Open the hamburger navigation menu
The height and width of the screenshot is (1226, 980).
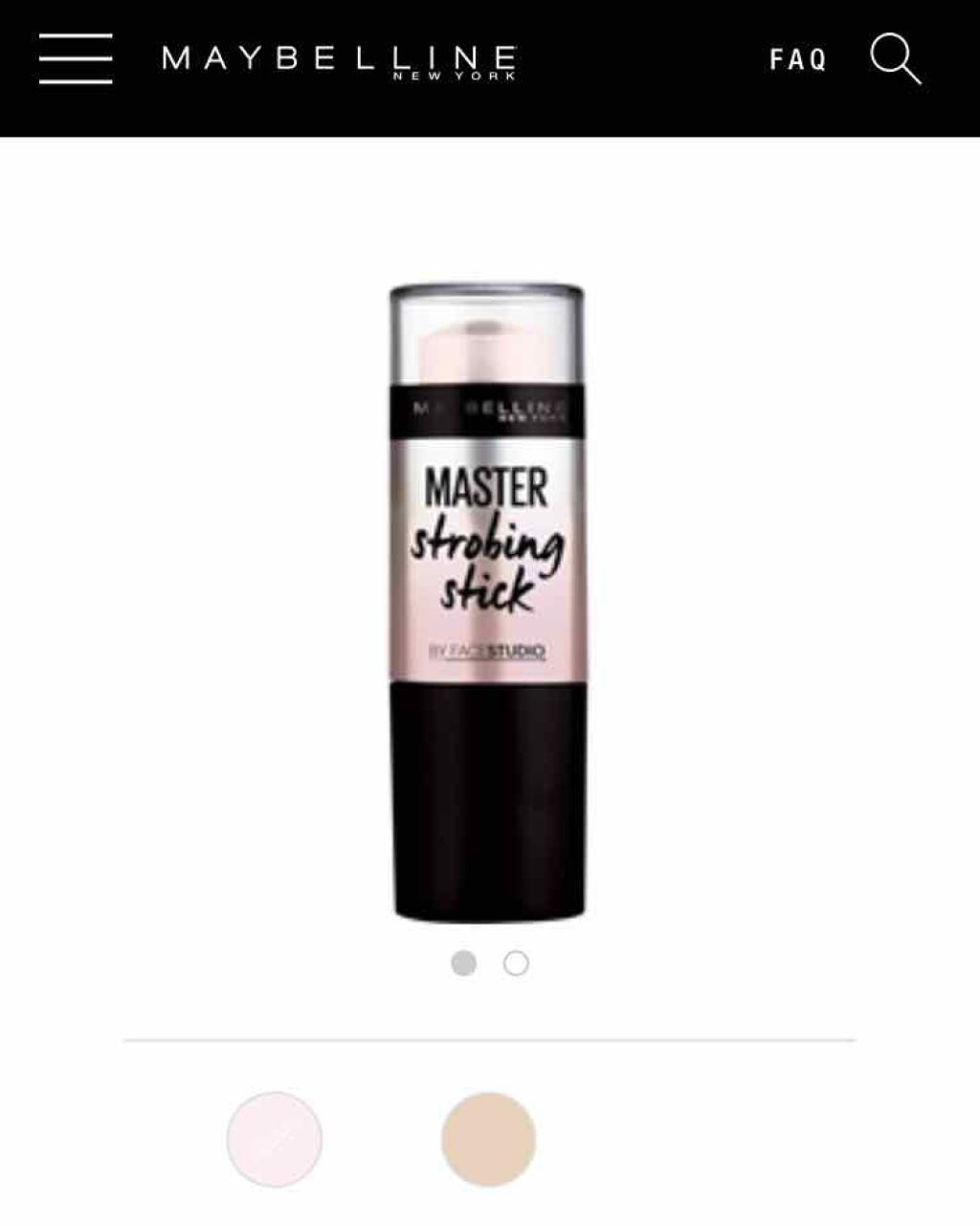click(76, 59)
